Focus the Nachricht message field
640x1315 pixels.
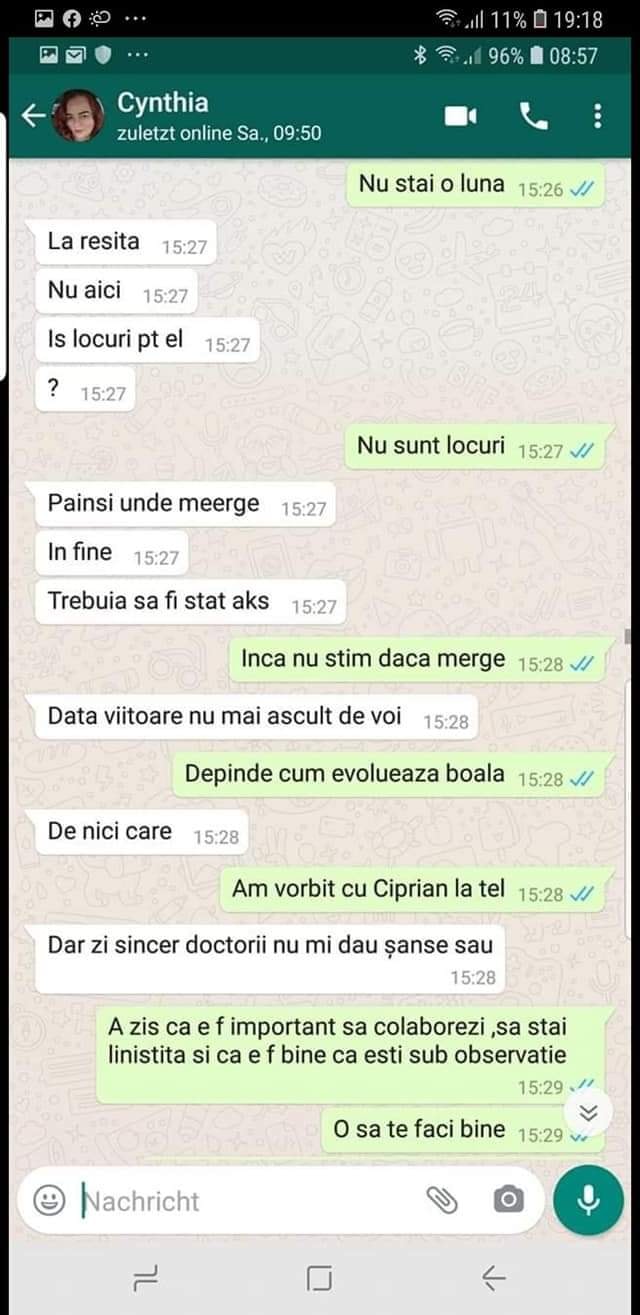point(240,1200)
